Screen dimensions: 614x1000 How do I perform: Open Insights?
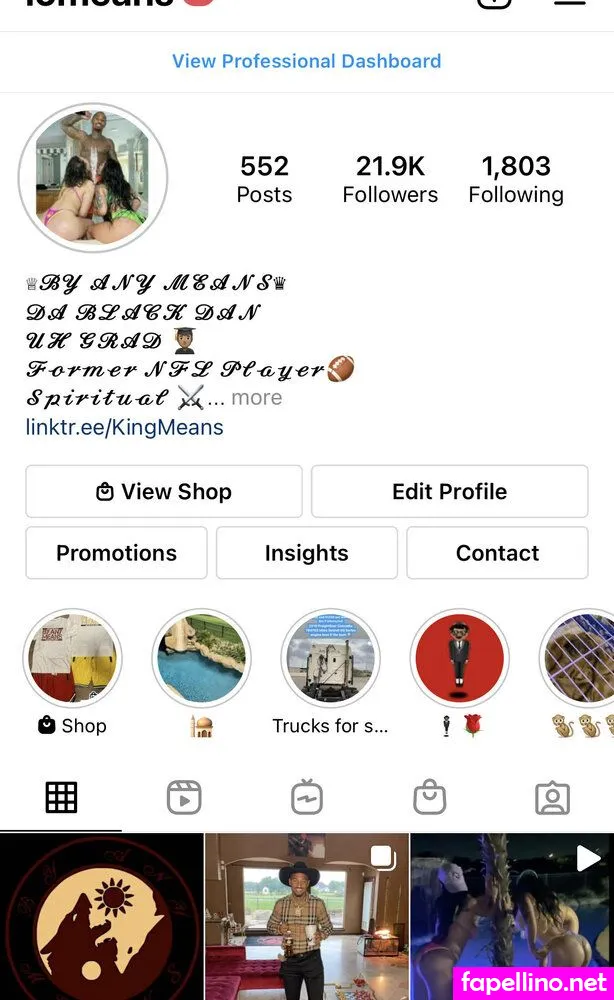306,553
